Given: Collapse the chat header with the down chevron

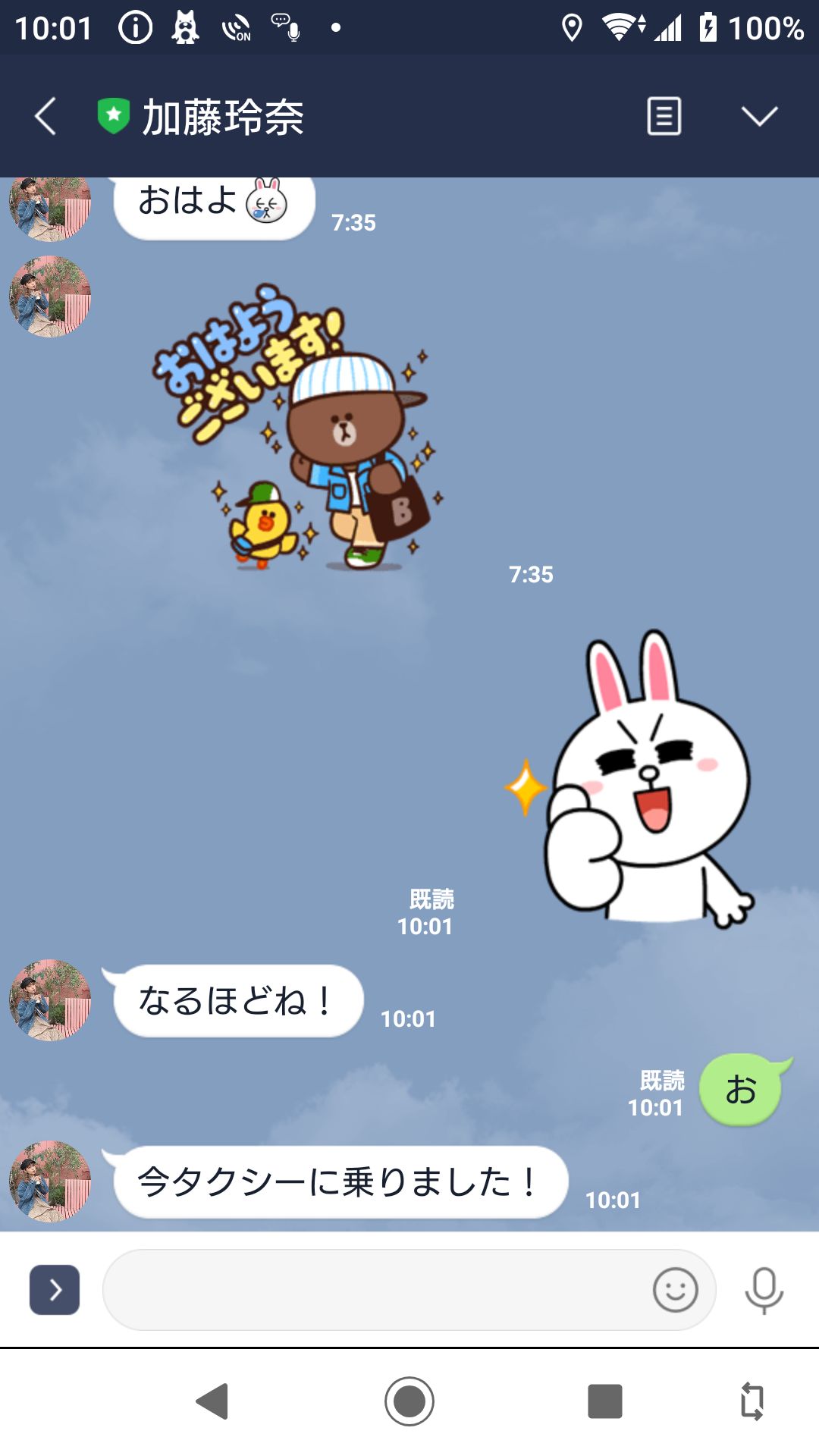Looking at the screenshot, I should [x=761, y=118].
